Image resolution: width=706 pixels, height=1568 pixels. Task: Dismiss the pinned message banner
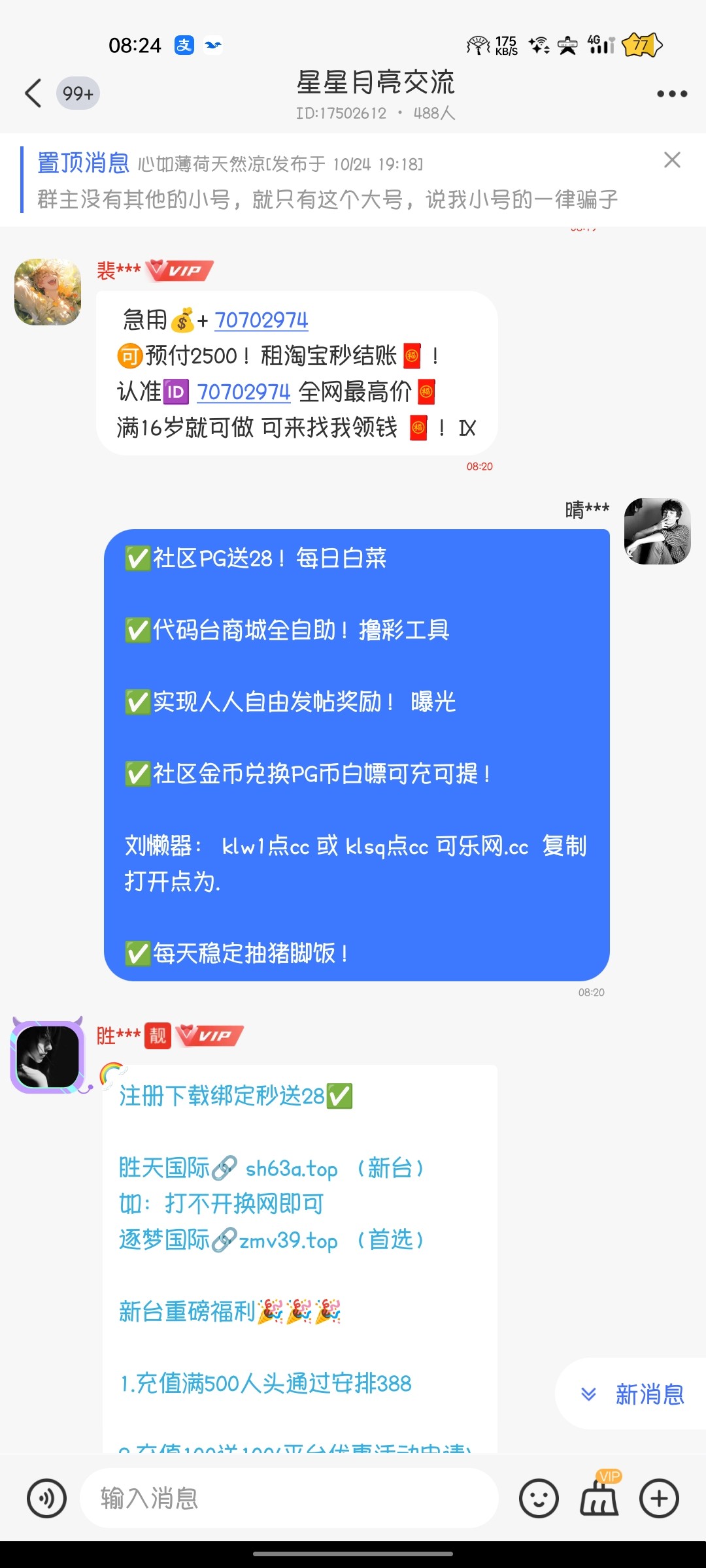coord(672,160)
